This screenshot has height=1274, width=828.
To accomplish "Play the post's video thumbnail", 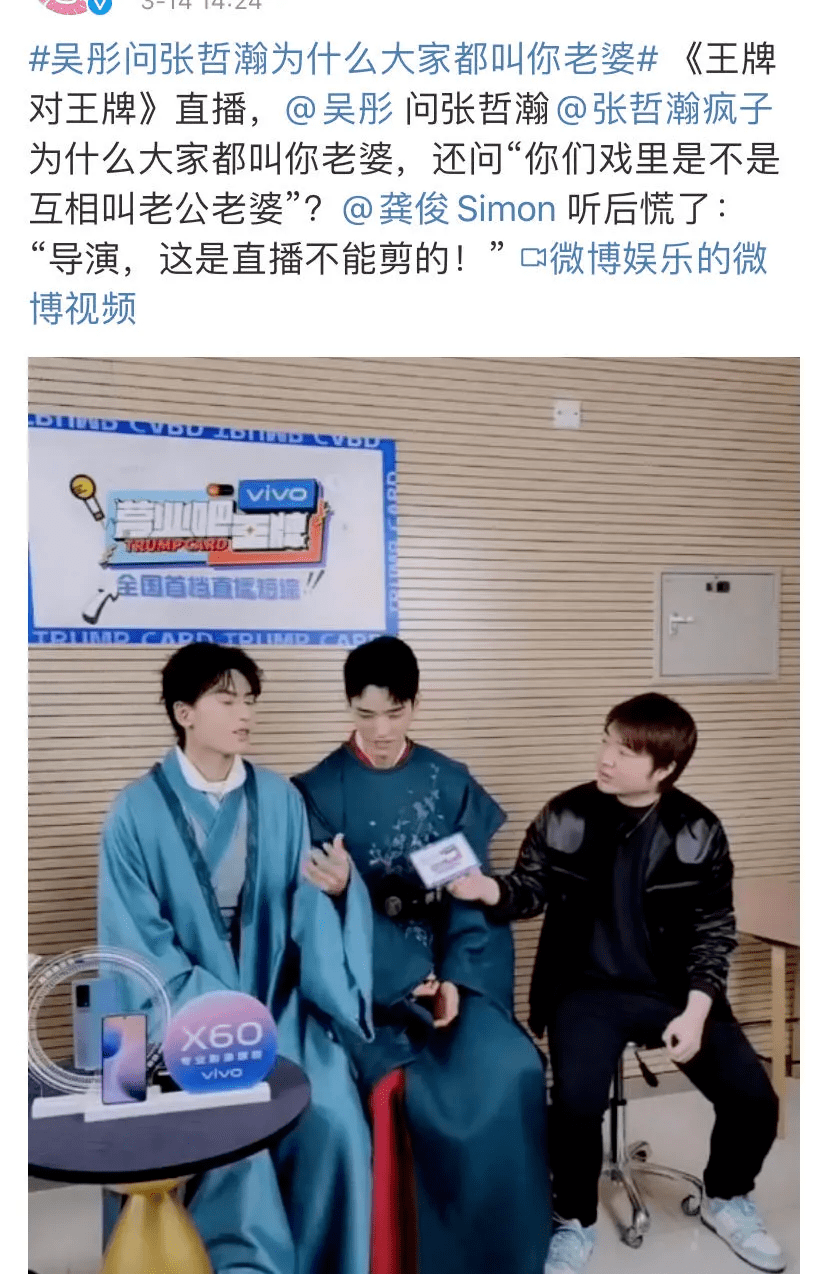I will [413, 814].
